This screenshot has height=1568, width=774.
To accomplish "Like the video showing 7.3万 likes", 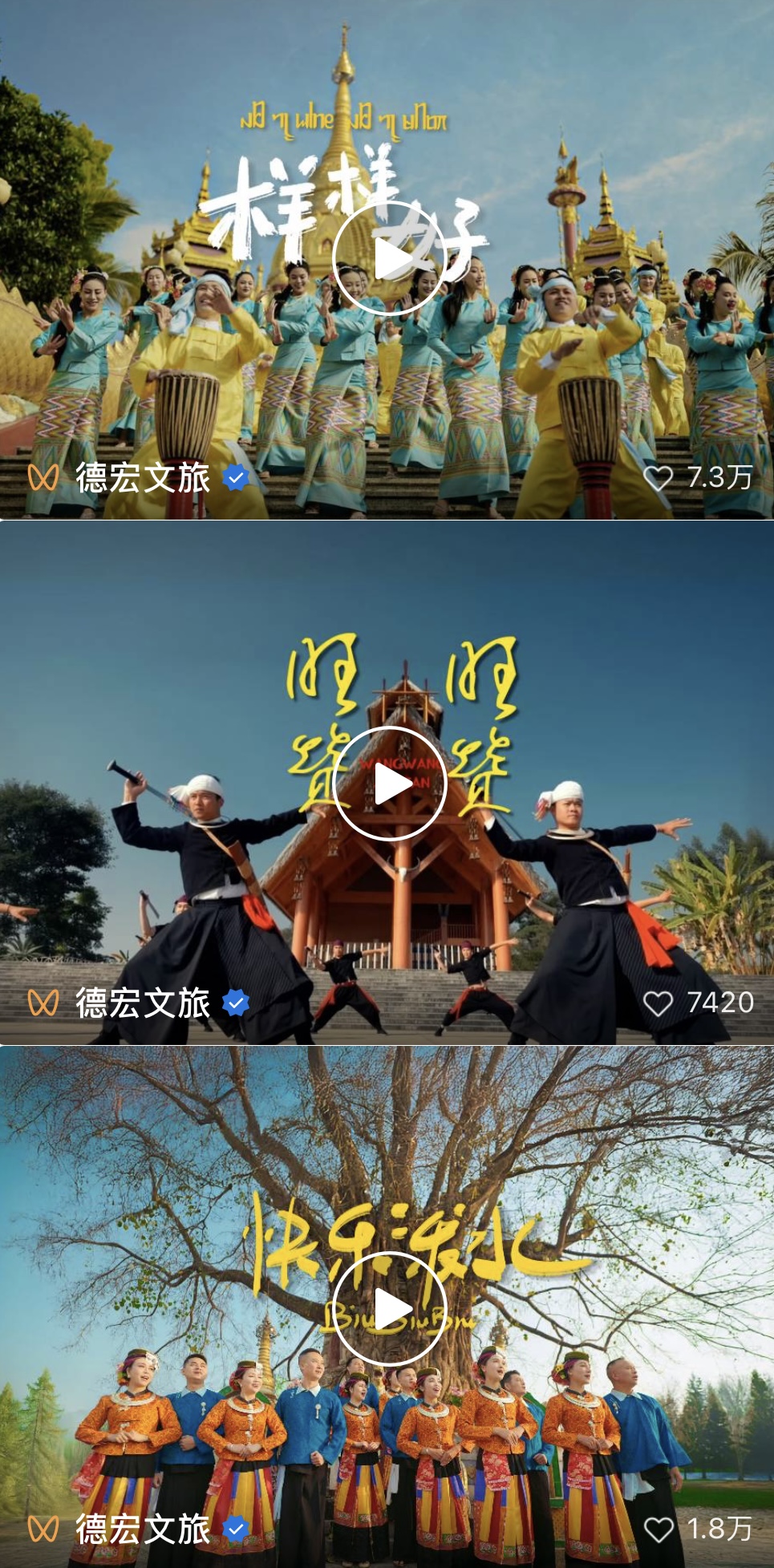I will point(658,478).
